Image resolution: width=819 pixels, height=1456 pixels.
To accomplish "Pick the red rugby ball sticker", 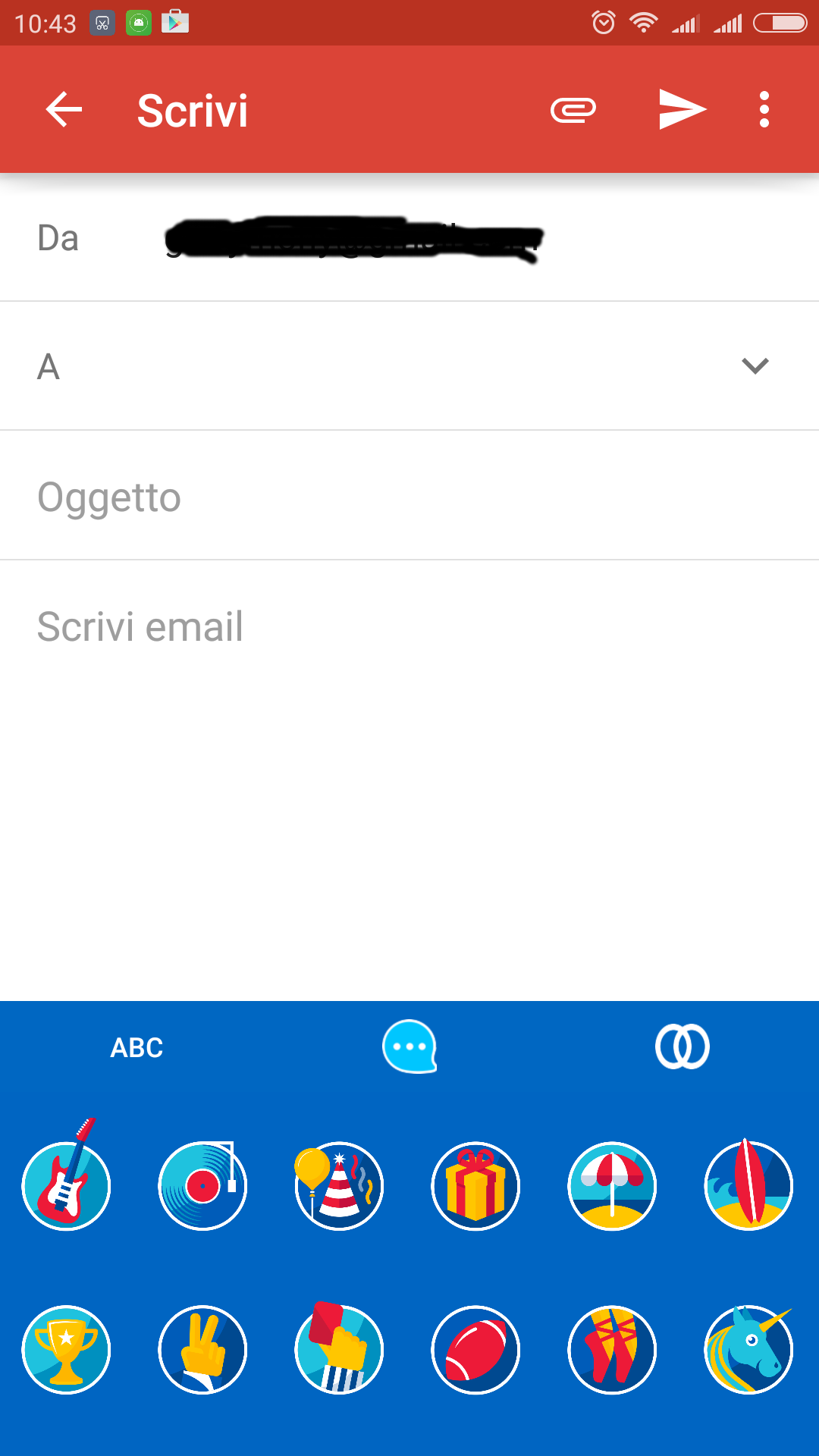I will point(475,1350).
